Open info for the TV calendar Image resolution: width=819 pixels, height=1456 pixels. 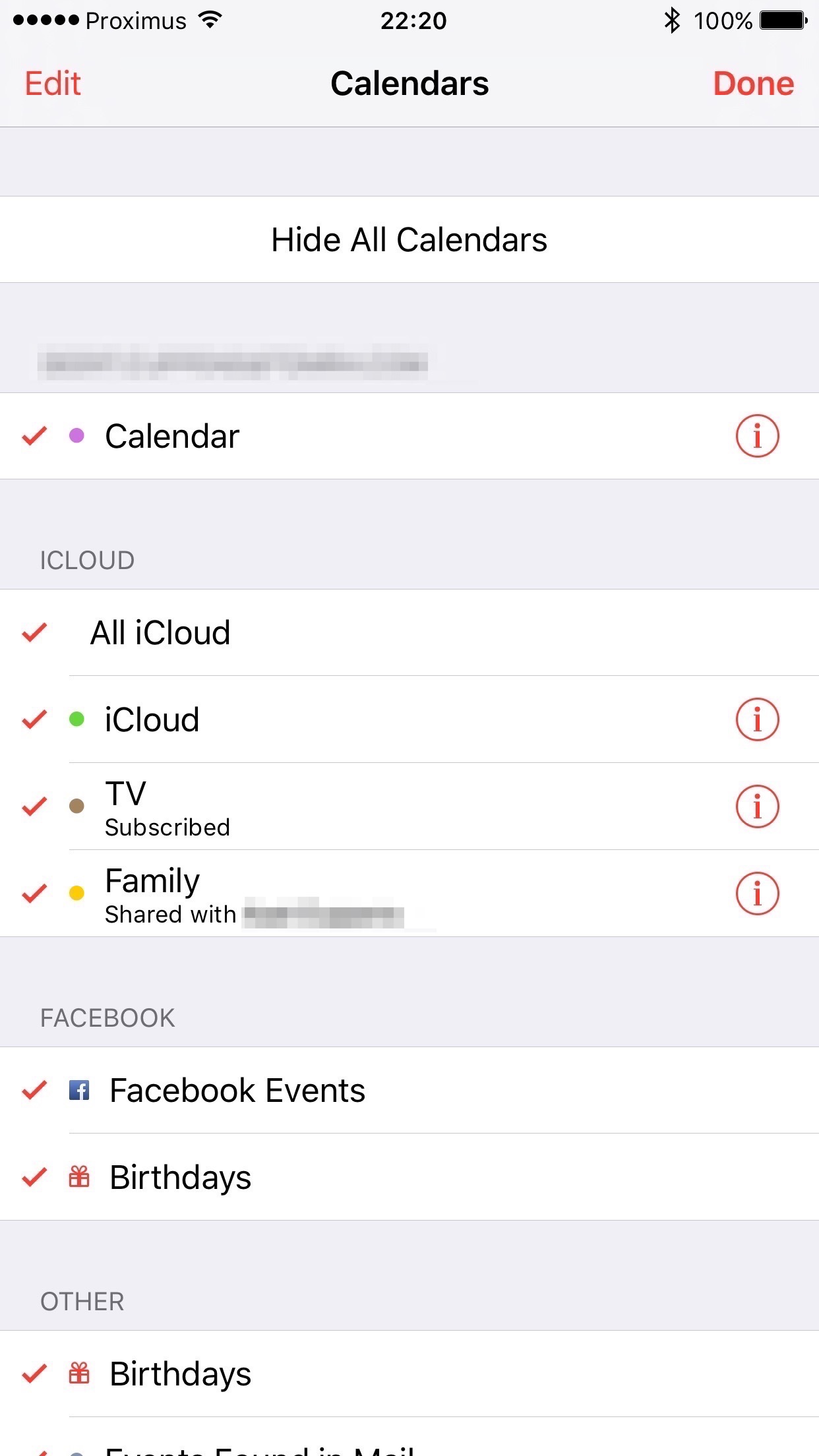[757, 806]
